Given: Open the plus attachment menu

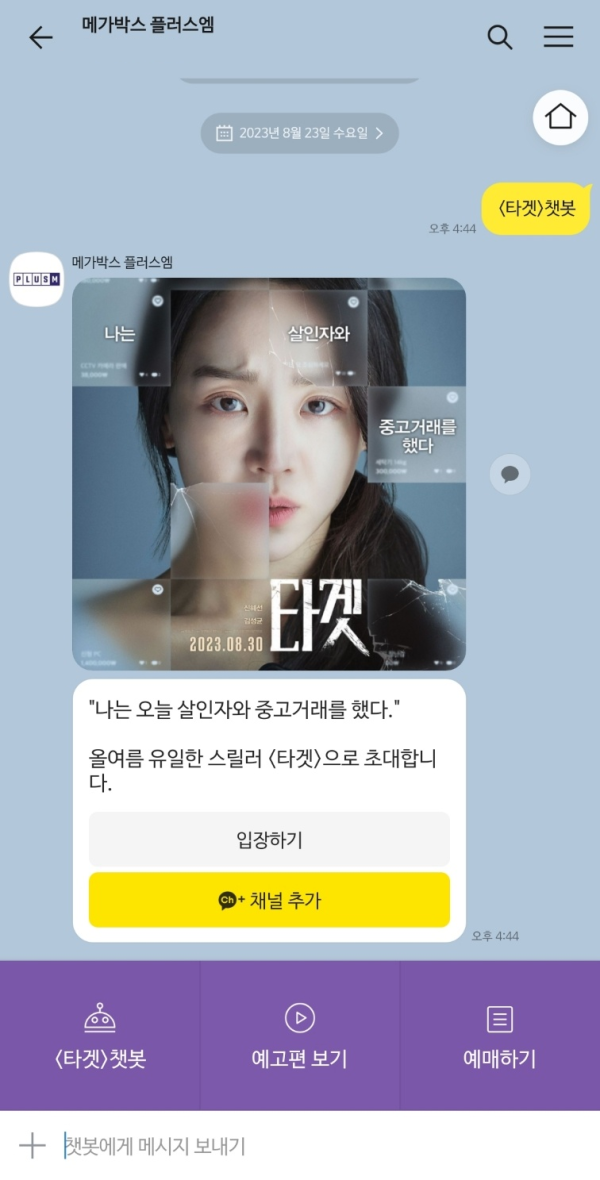Looking at the screenshot, I should click(32, 1145).
